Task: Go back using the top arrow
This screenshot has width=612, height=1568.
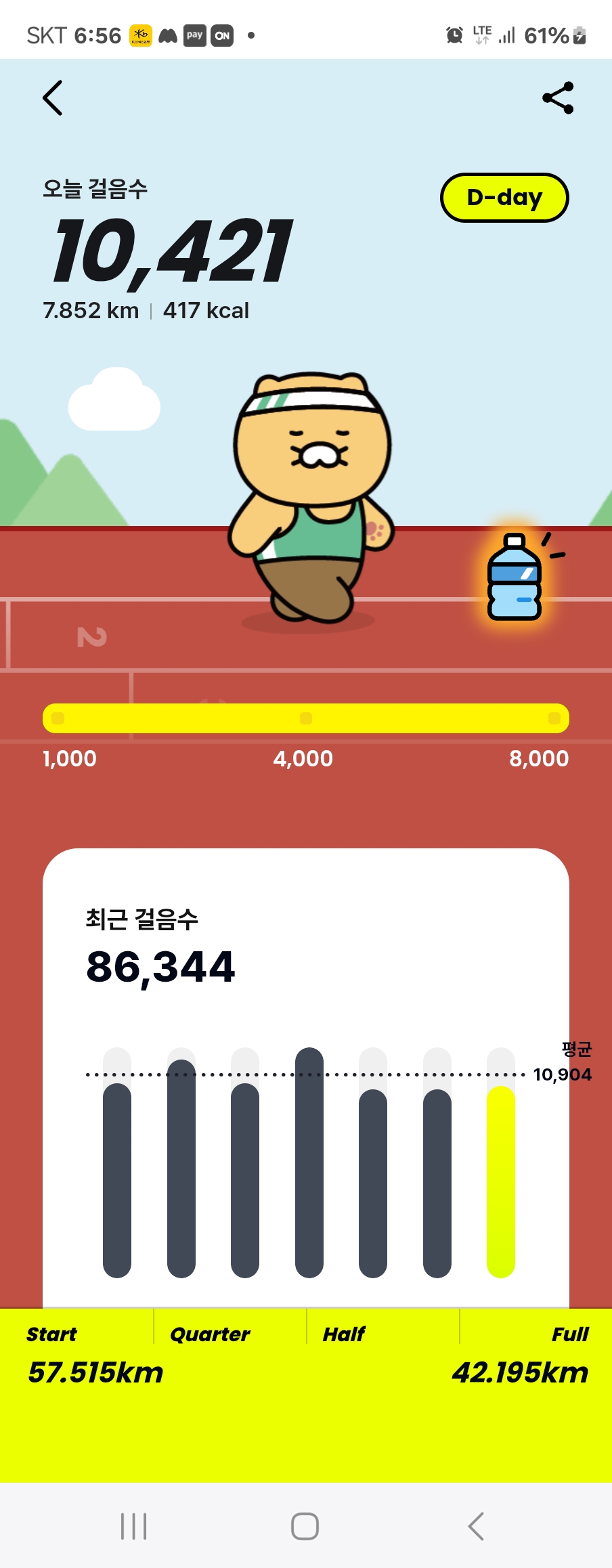Action: pyautogui.click(x=53, y=98)
